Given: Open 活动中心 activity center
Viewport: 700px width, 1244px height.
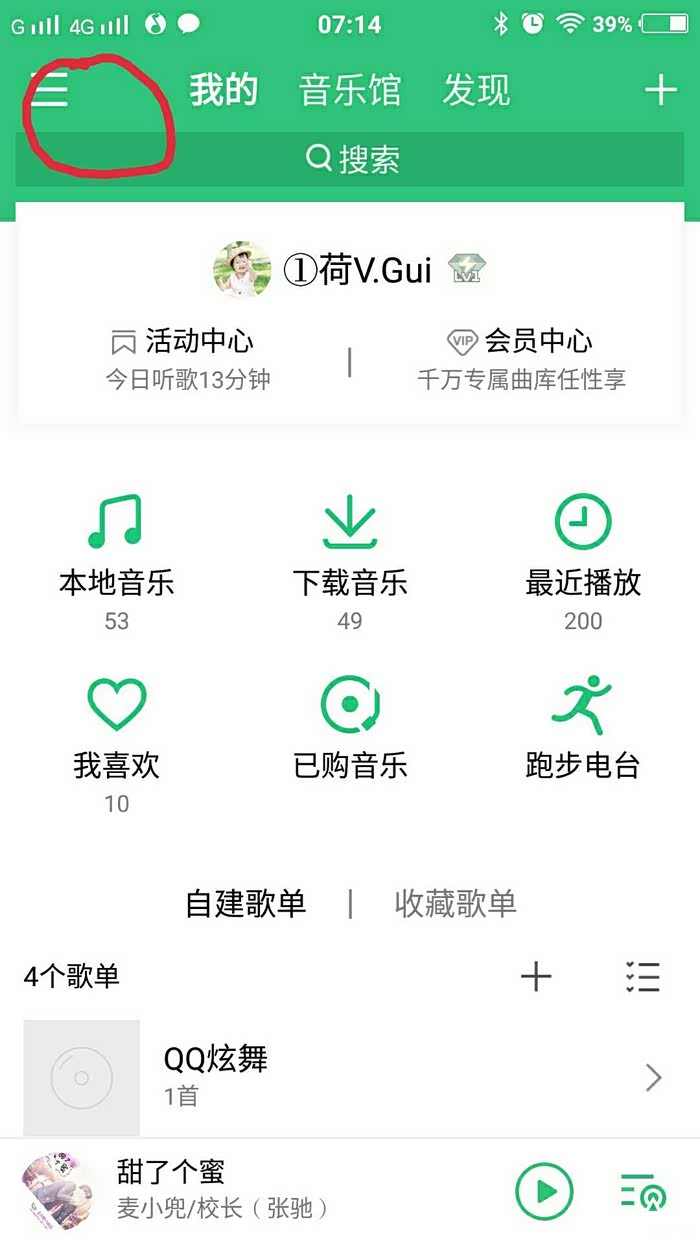Looking at the screenshot, I should (x=188, y=357).
